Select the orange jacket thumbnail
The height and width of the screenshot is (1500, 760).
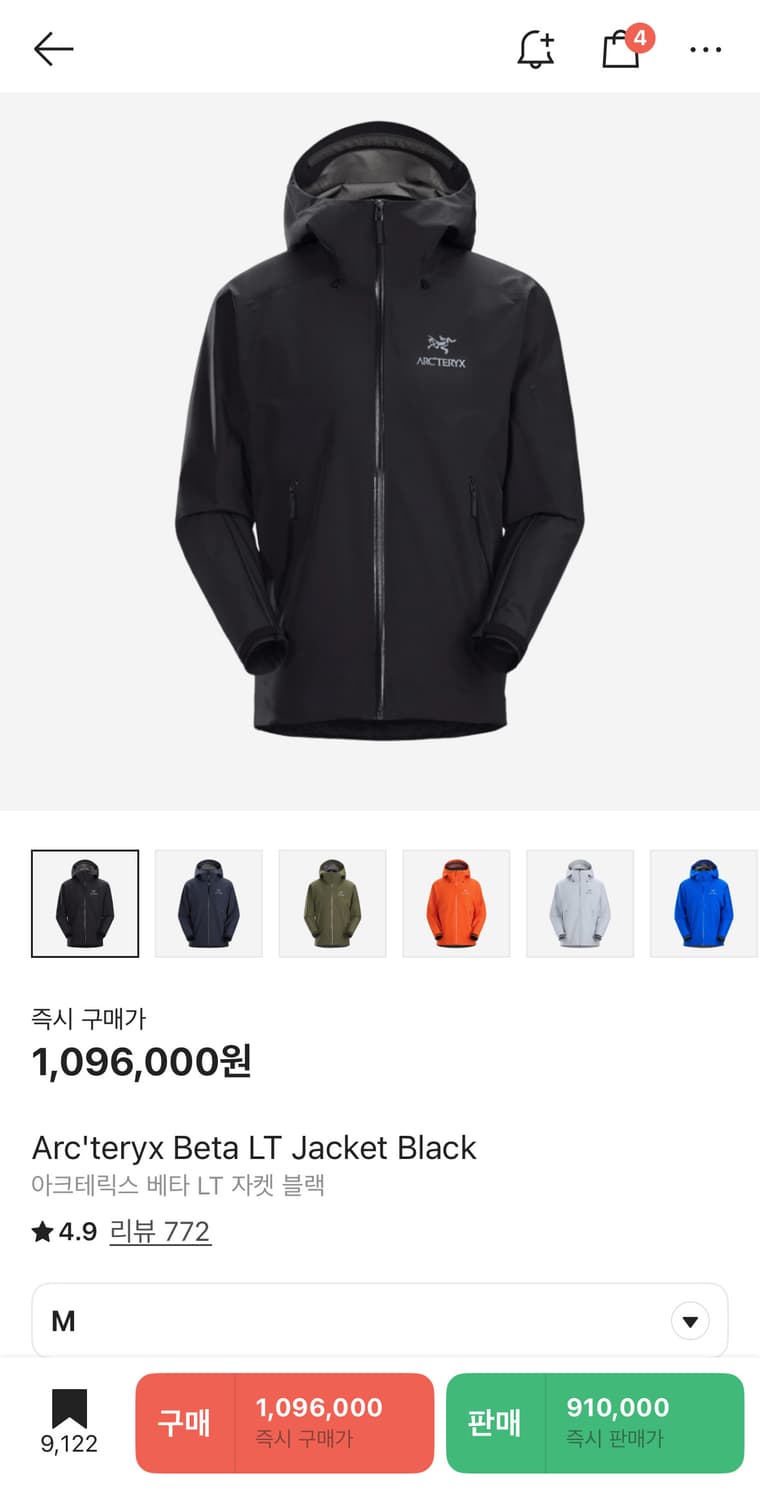[x=456, y=903]
